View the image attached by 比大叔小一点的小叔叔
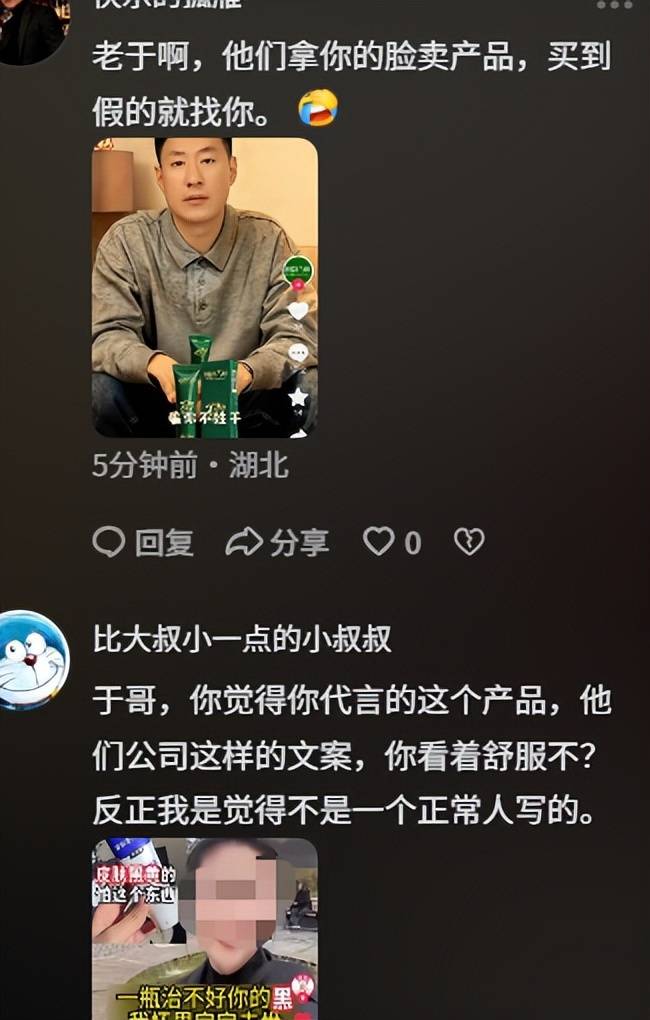This screenshot has height=1020, width=650. tap(205, 928)
